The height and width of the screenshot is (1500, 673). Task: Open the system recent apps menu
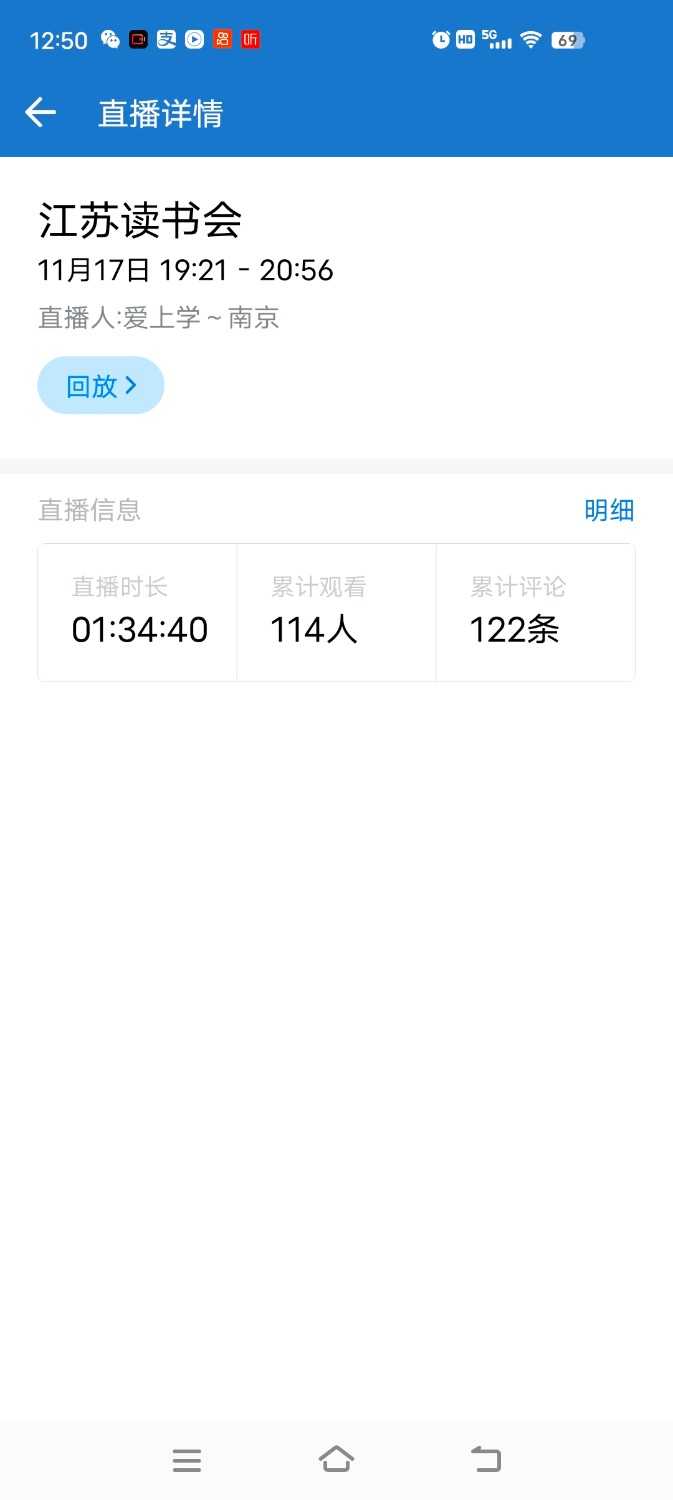coord(187,1460)
